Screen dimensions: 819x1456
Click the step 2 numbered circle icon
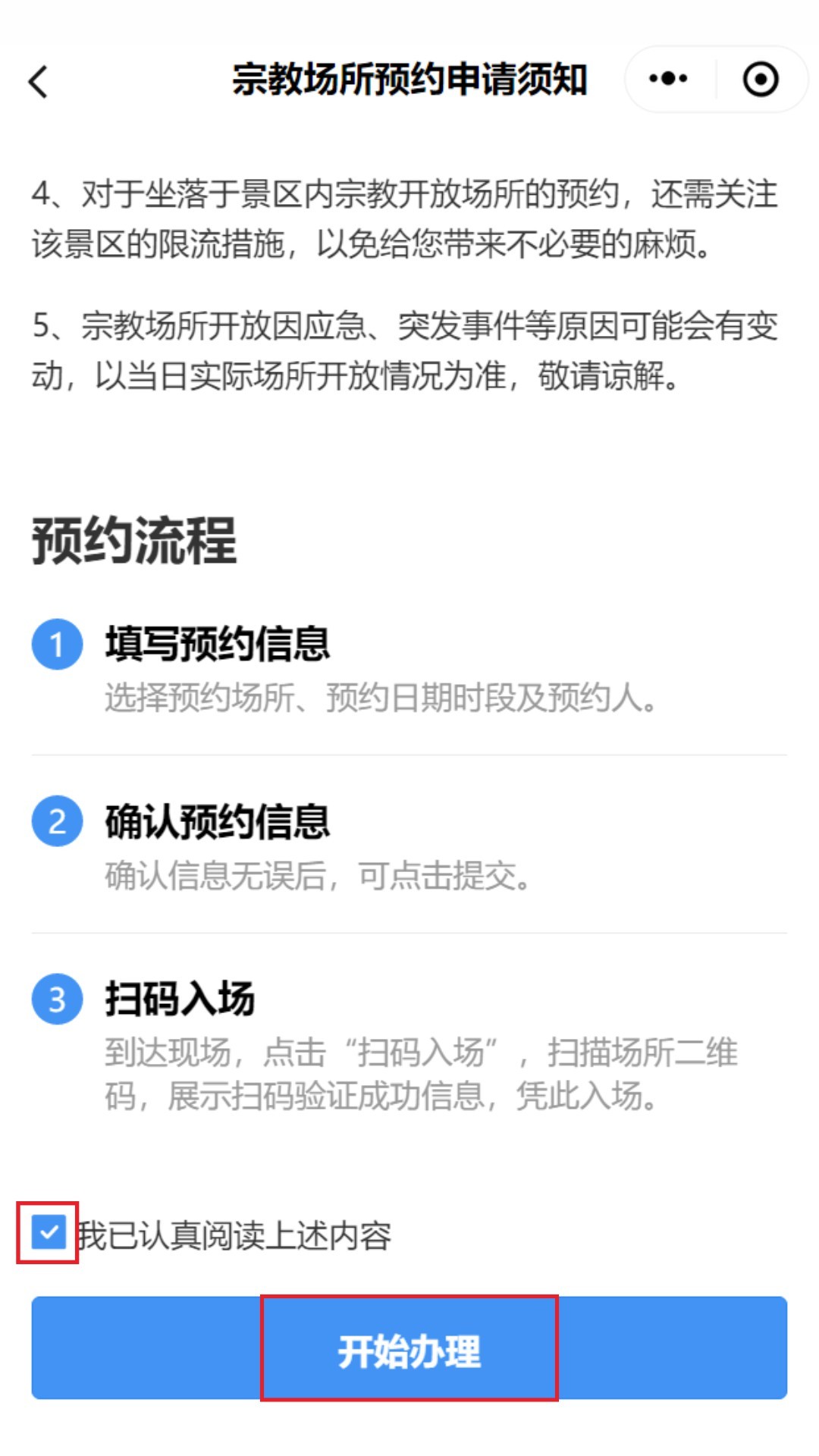click(56, 821)
